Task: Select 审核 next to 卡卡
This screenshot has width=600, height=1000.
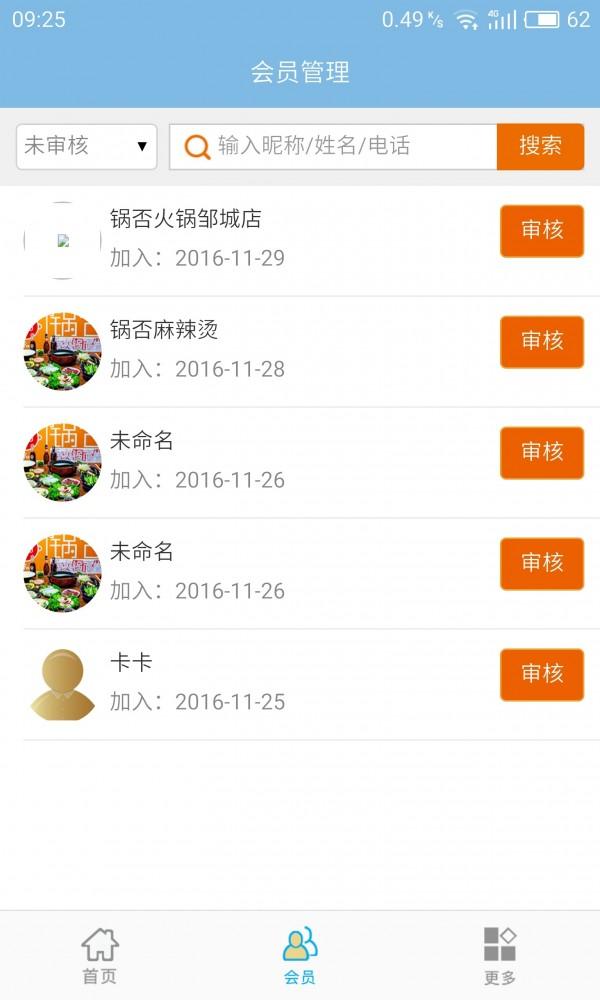Action: (x=542, y=675)
